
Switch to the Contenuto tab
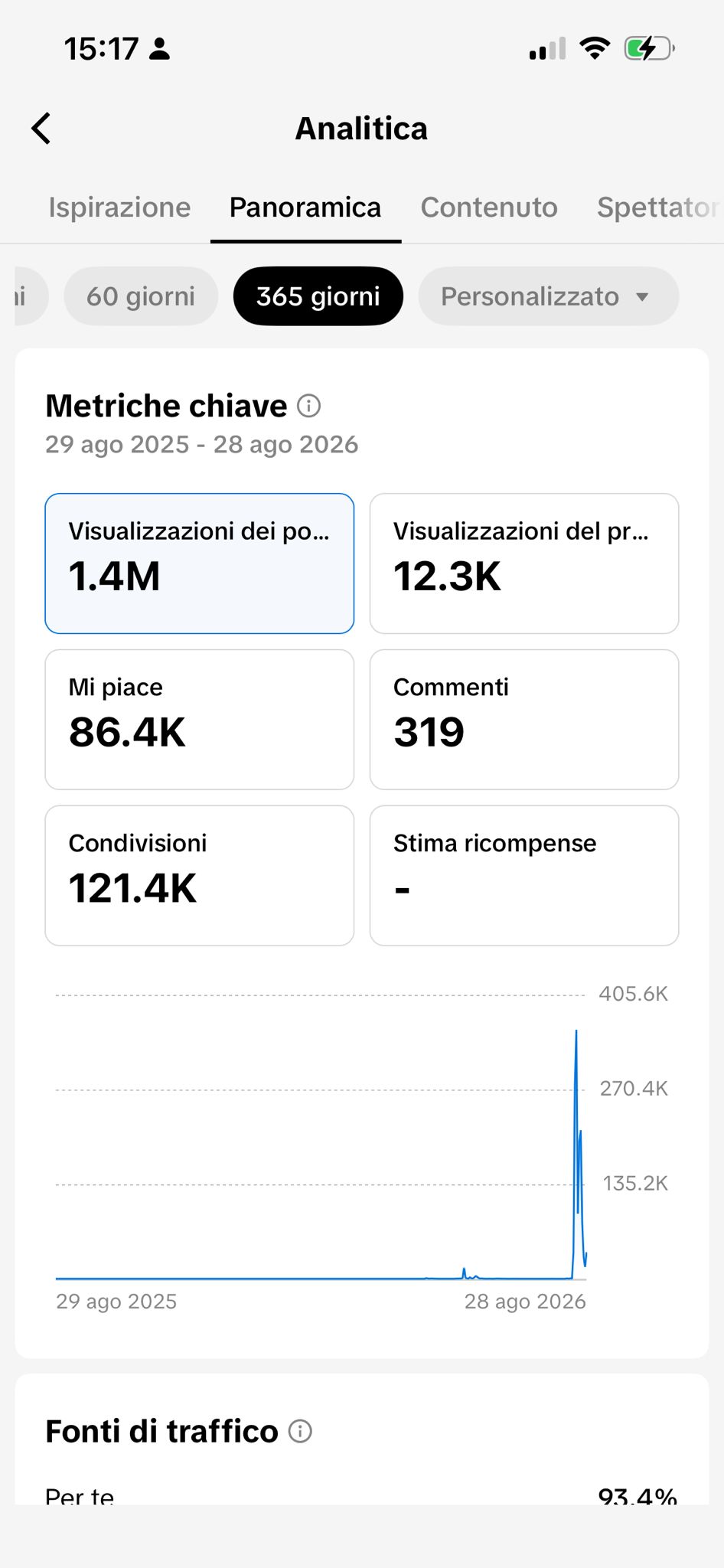coord(489,207)
